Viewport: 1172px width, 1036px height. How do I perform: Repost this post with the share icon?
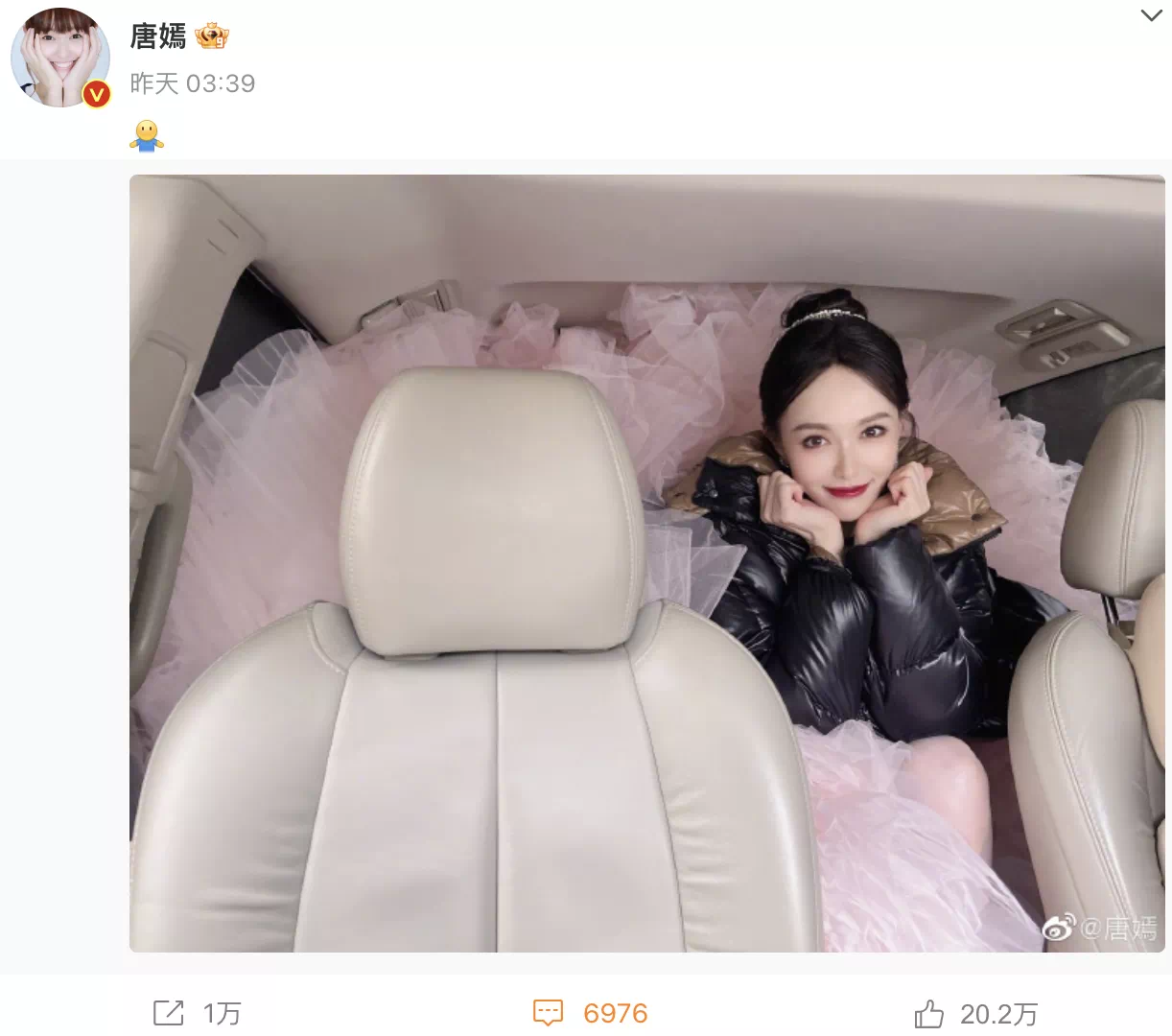coord(169,1012)
